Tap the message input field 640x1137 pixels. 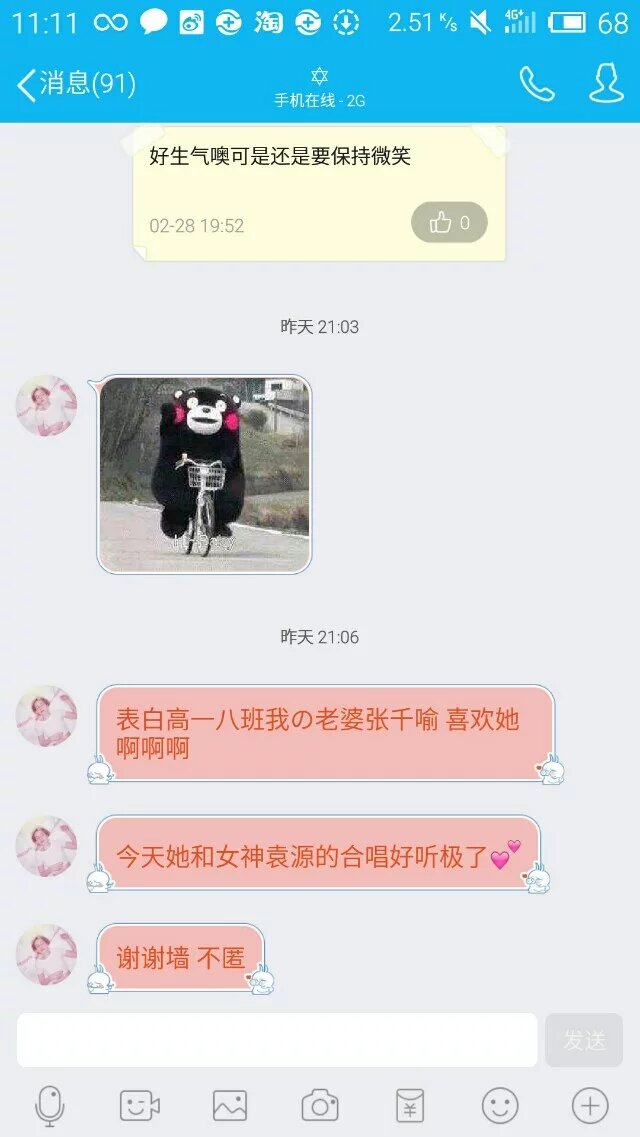[276, 1040]
